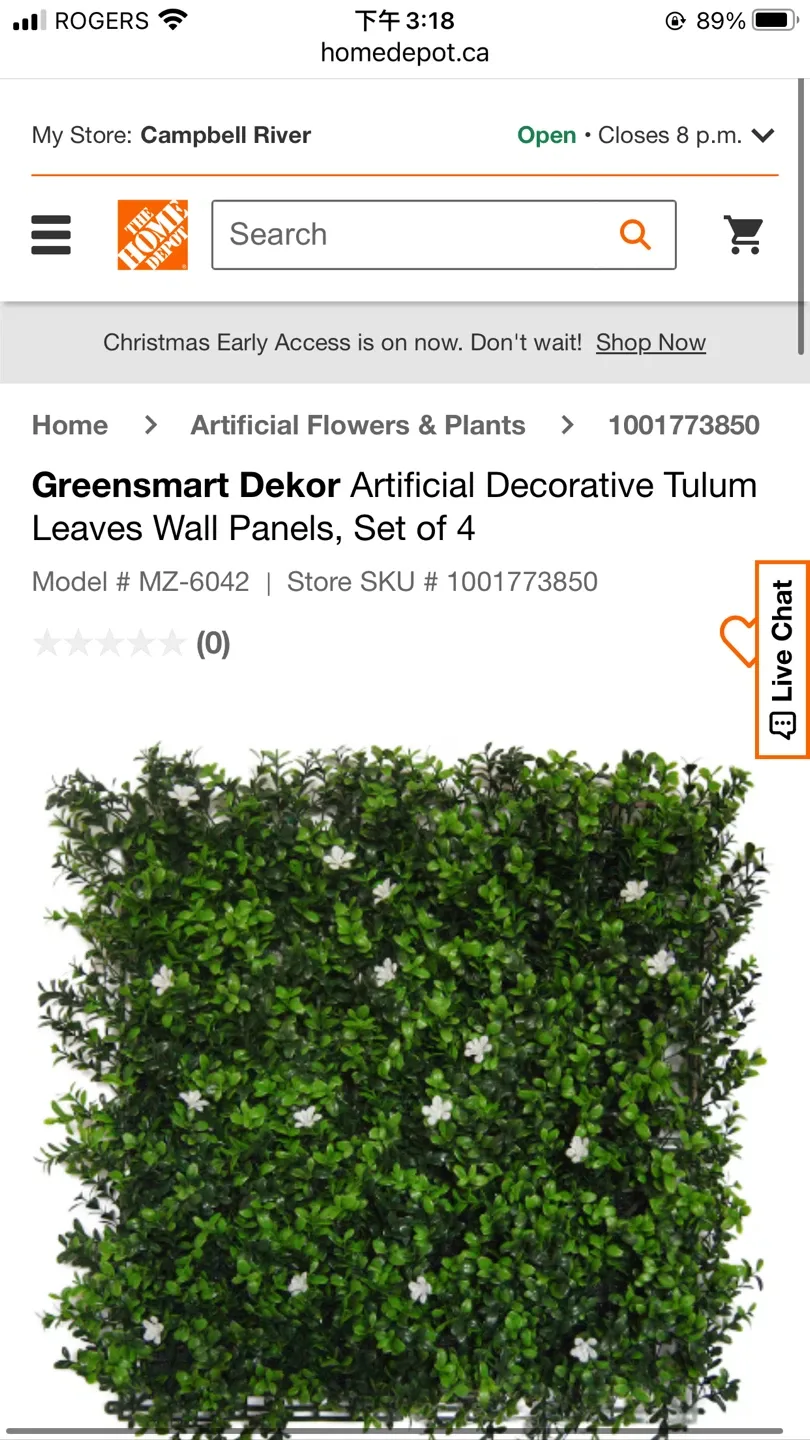Toggle store Open status display
The height and width of the screenshot is (1440, 810).
[x=546, y=135]
